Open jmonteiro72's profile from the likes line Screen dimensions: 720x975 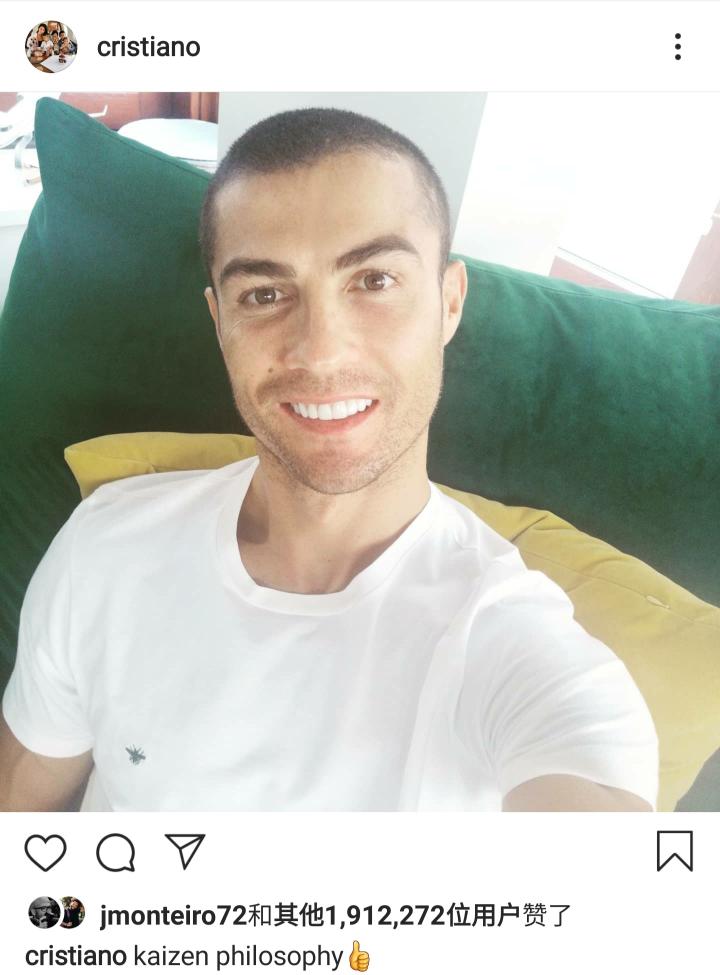pos(172,914)
